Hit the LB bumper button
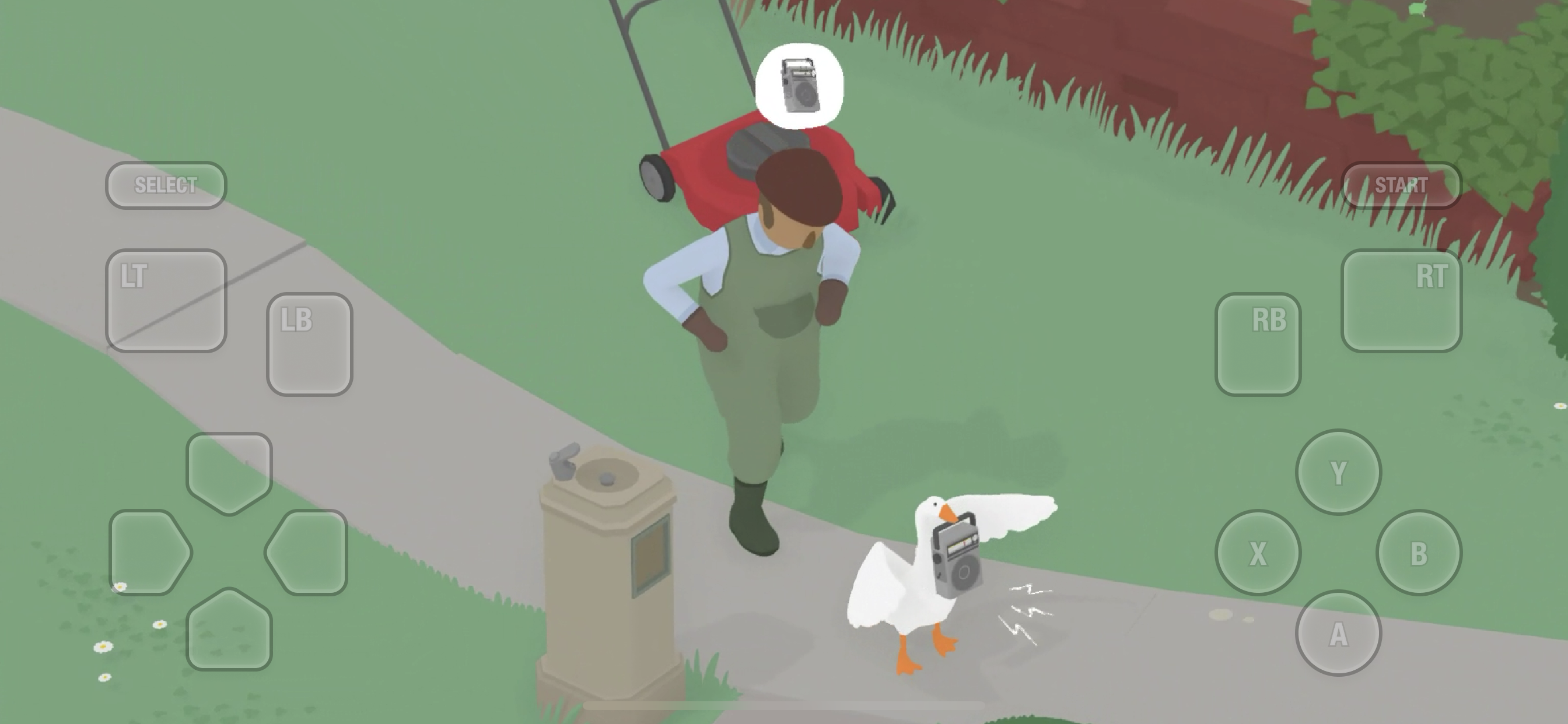Screen dimensions: 1568x724 pyautogui.click(x=309, y=345)
